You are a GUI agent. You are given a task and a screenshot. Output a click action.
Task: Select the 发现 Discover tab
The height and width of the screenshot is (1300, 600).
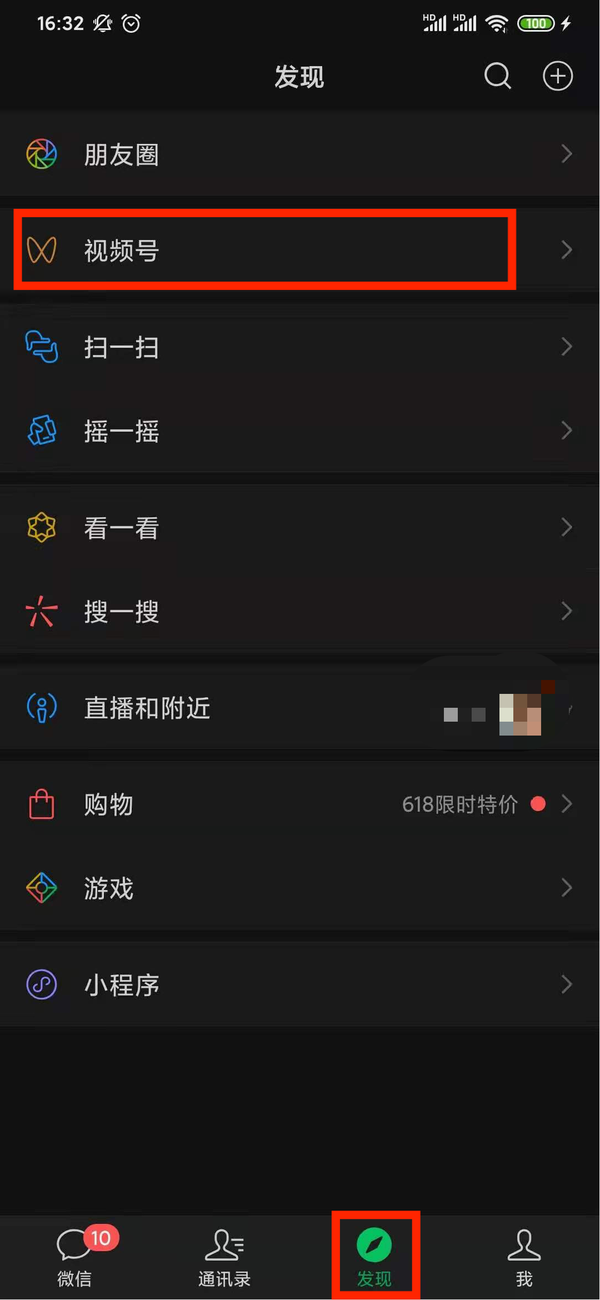coord(374,1256)
